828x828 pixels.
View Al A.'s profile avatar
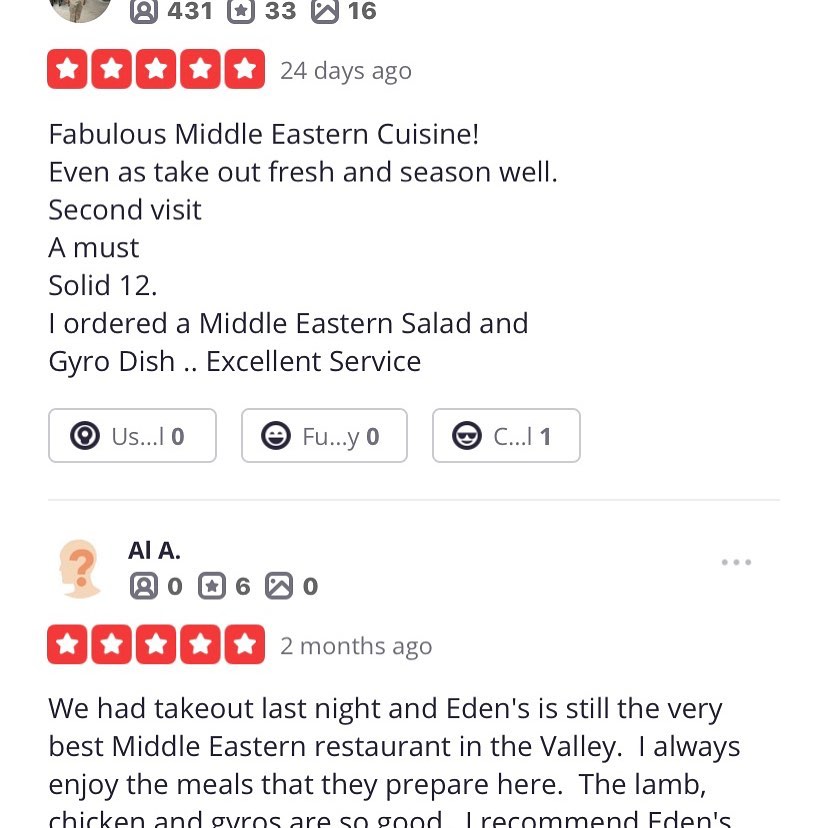click(x=80, y=569)
